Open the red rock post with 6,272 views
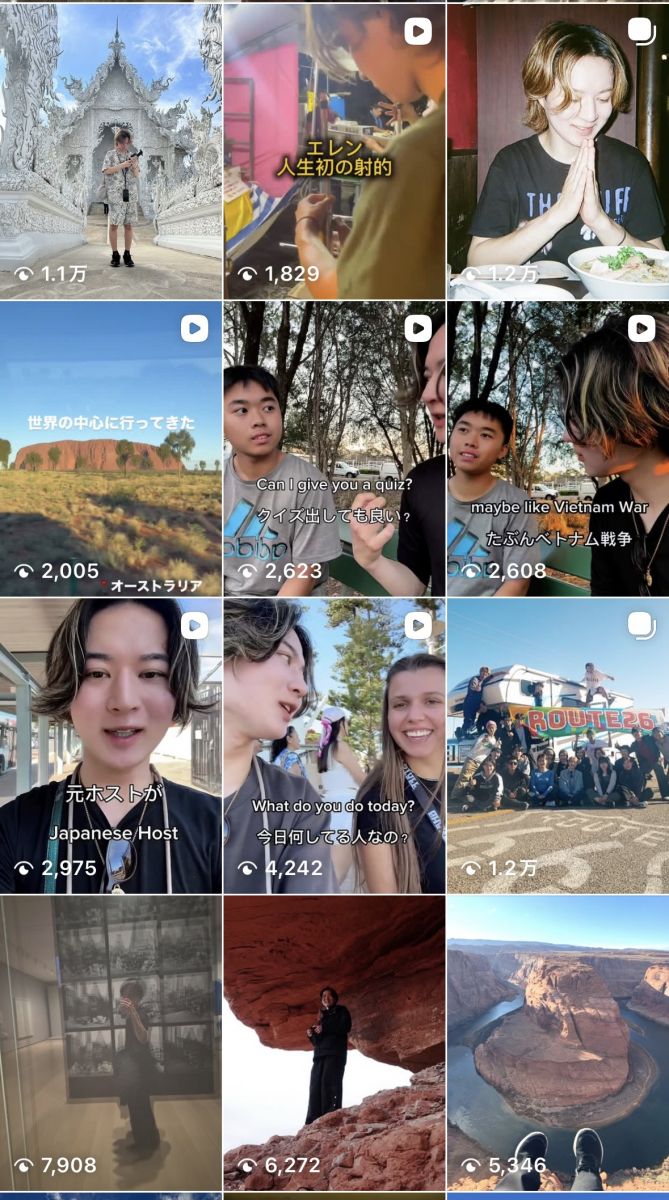669x1200 pixels. [x=334, y=1042]
